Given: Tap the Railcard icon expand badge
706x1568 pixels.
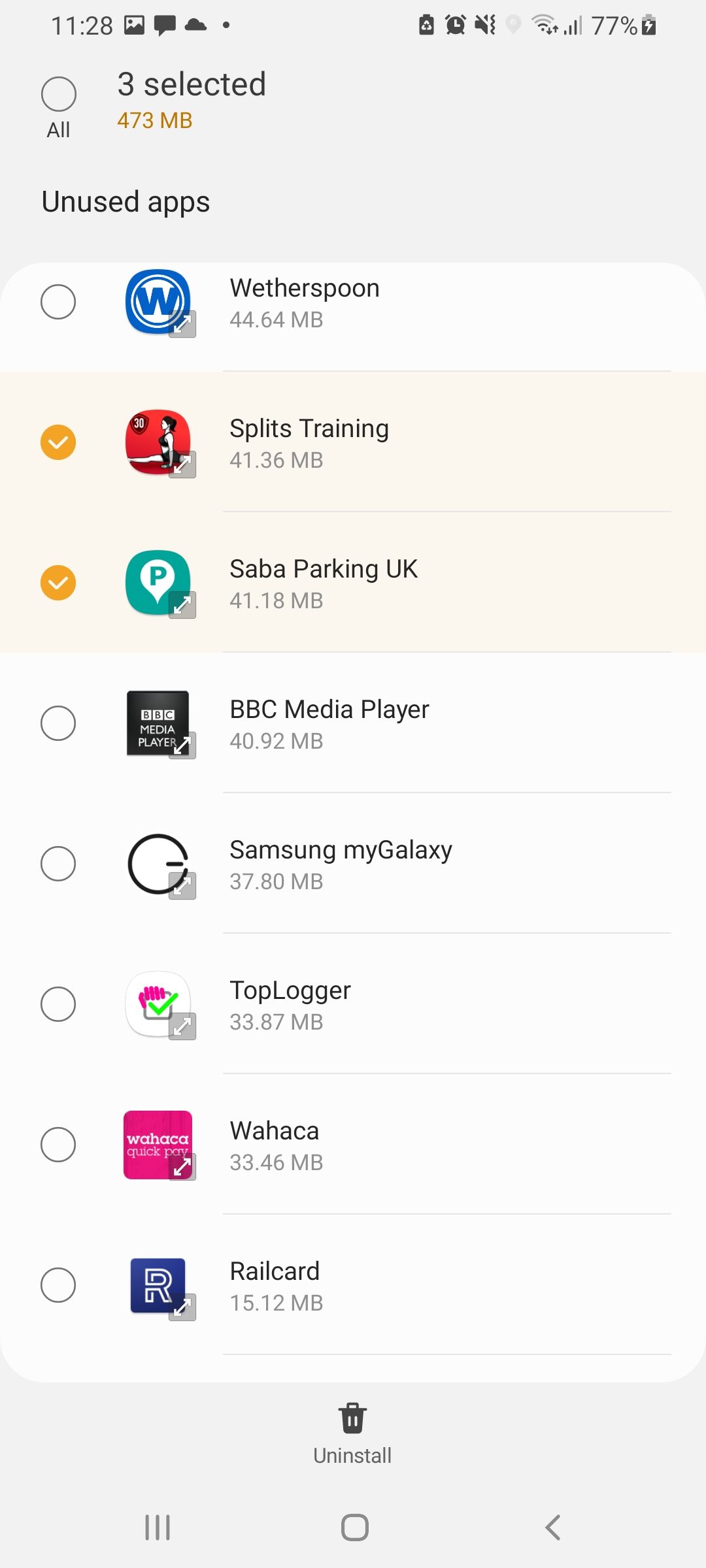Looking at the screenshot, I should [183, 1309].
